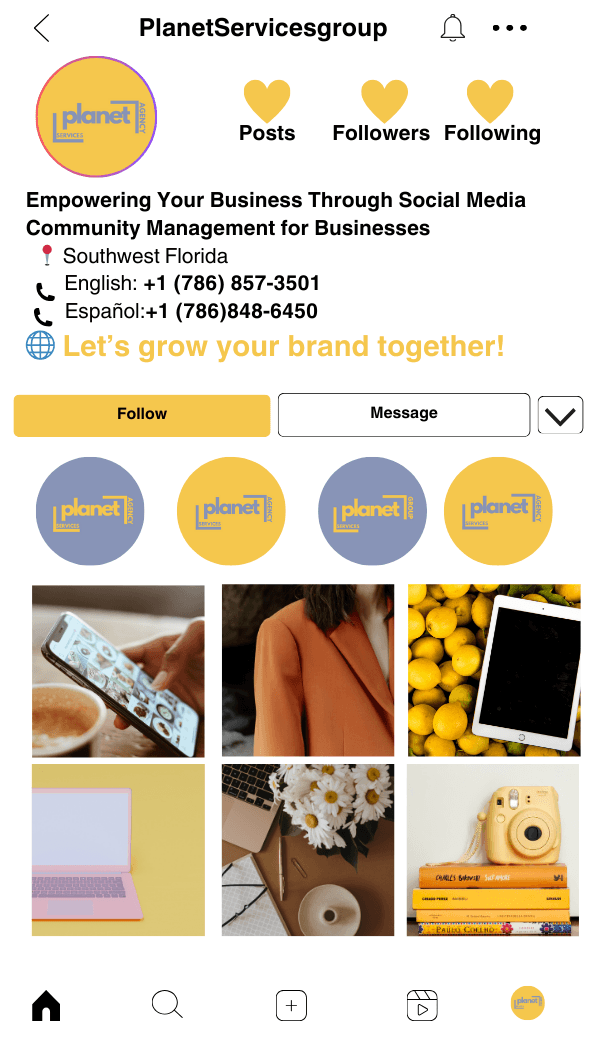Open the pink laptop post
The height and width of the screenshot is (1050, 600).
[118, 850]
